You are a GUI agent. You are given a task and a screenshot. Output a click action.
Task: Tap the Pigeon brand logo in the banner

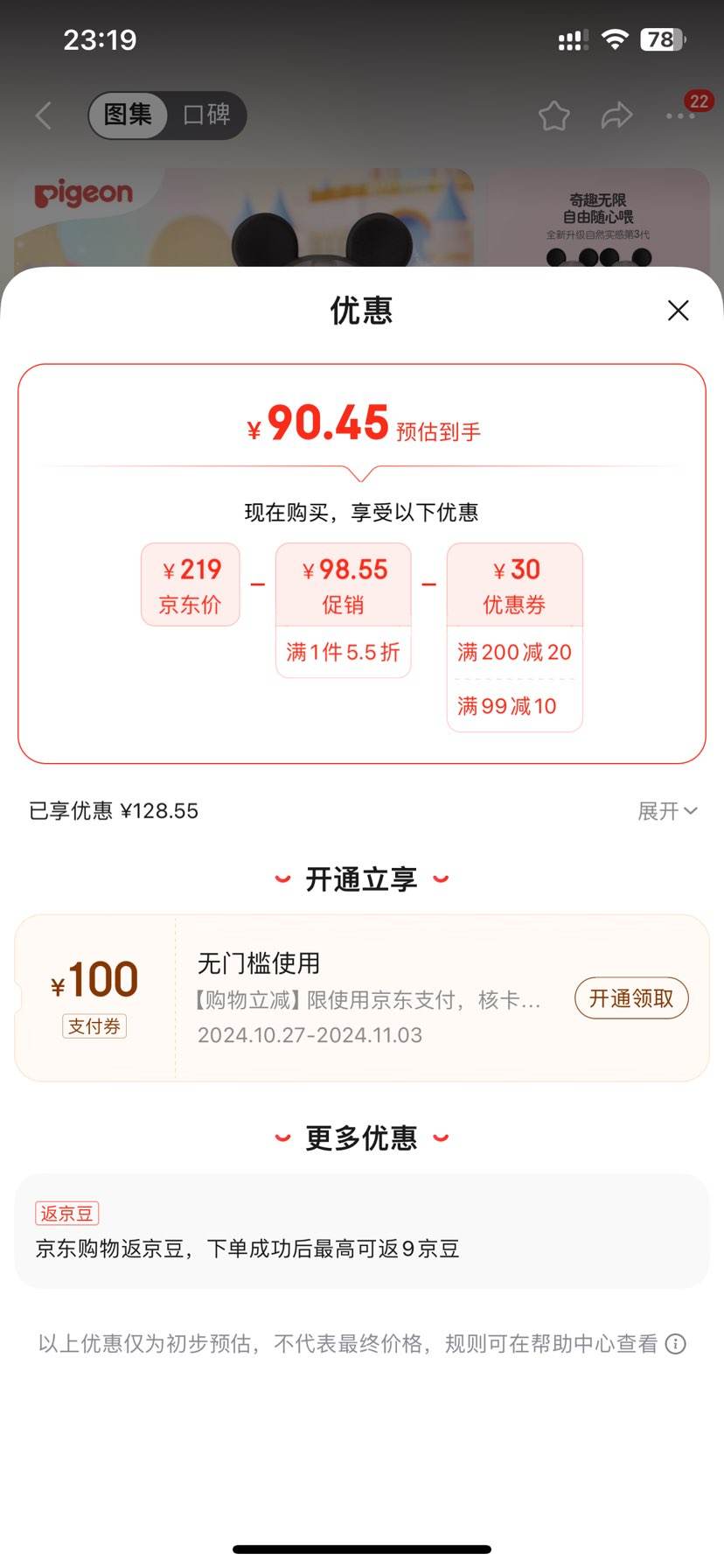[x=83, y=192]
